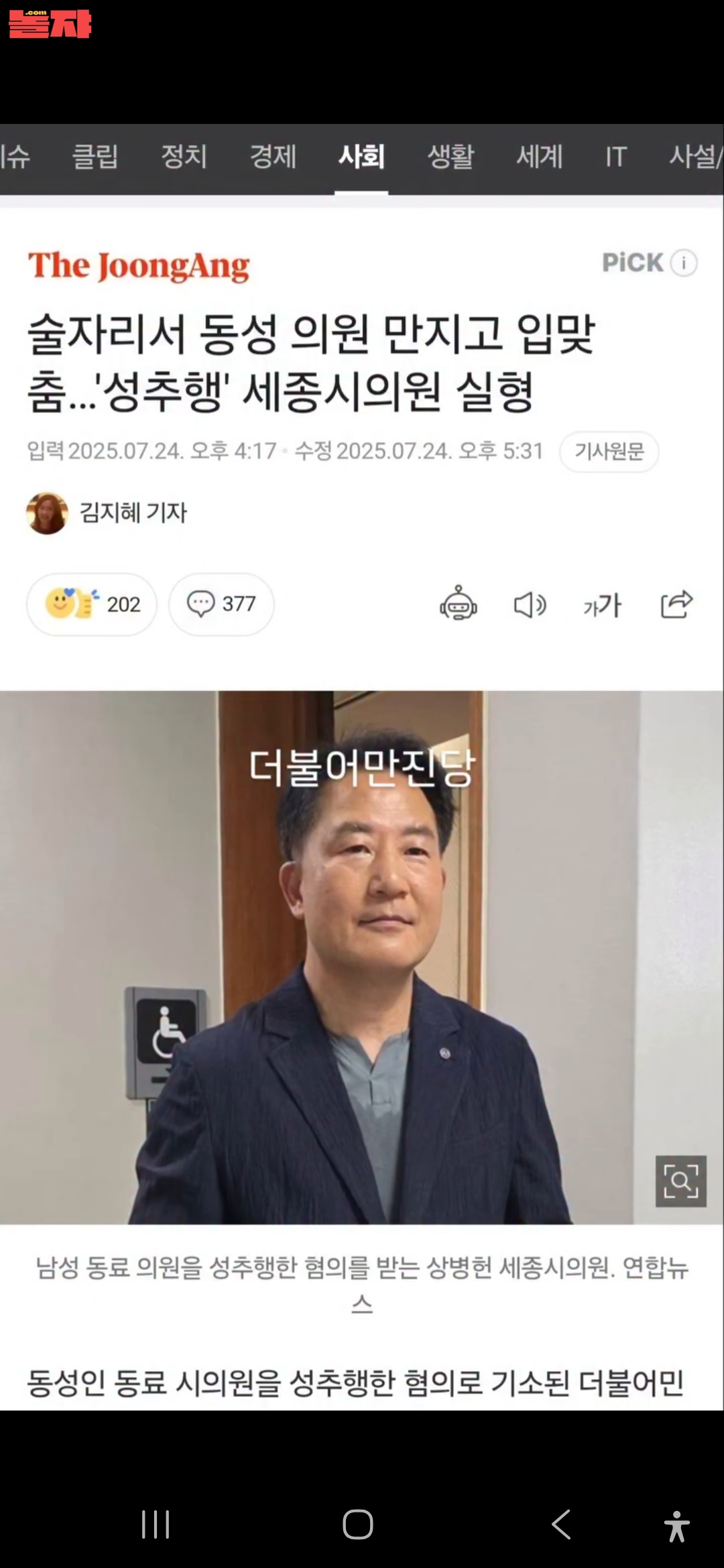
Task: Open the 377 comments
Action: (221, 604)
